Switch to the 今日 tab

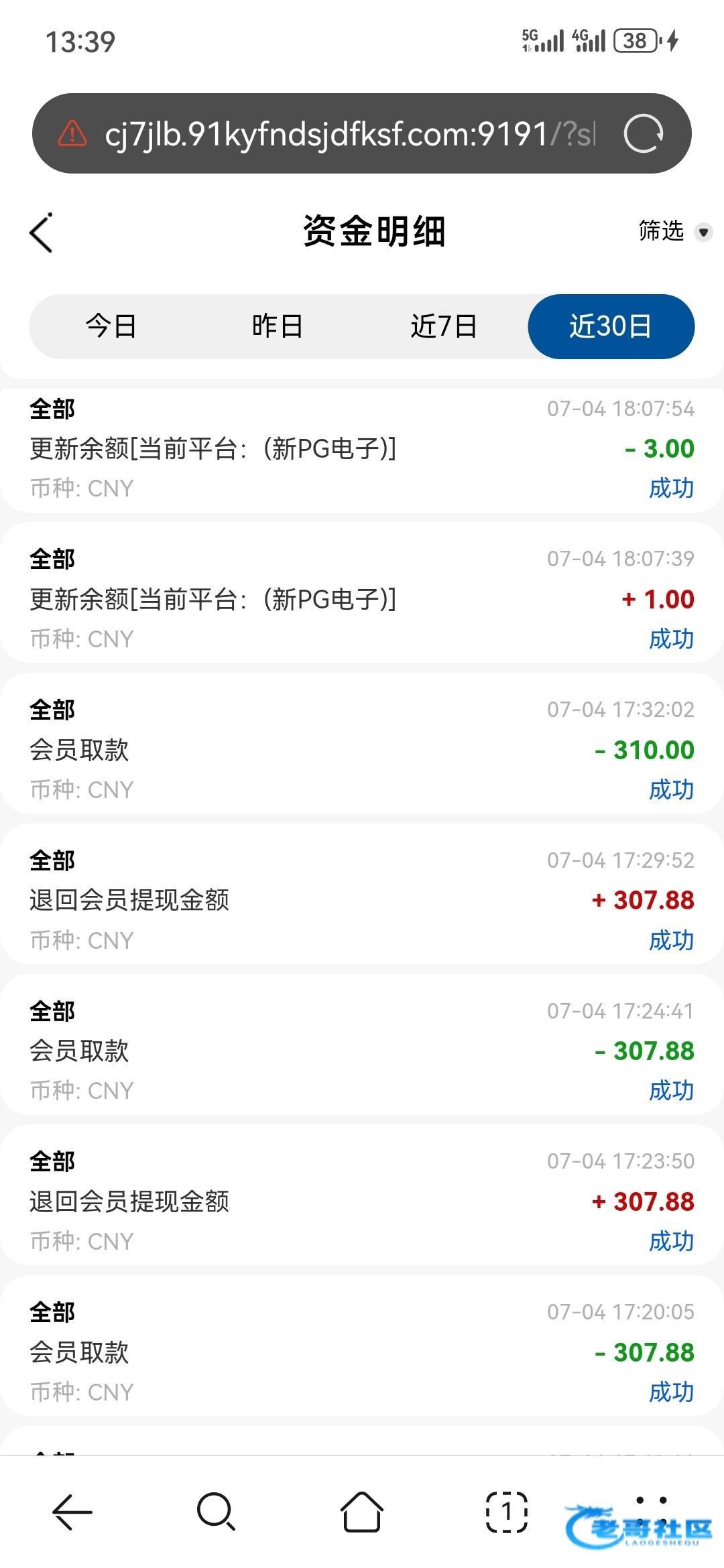(111, 326)
